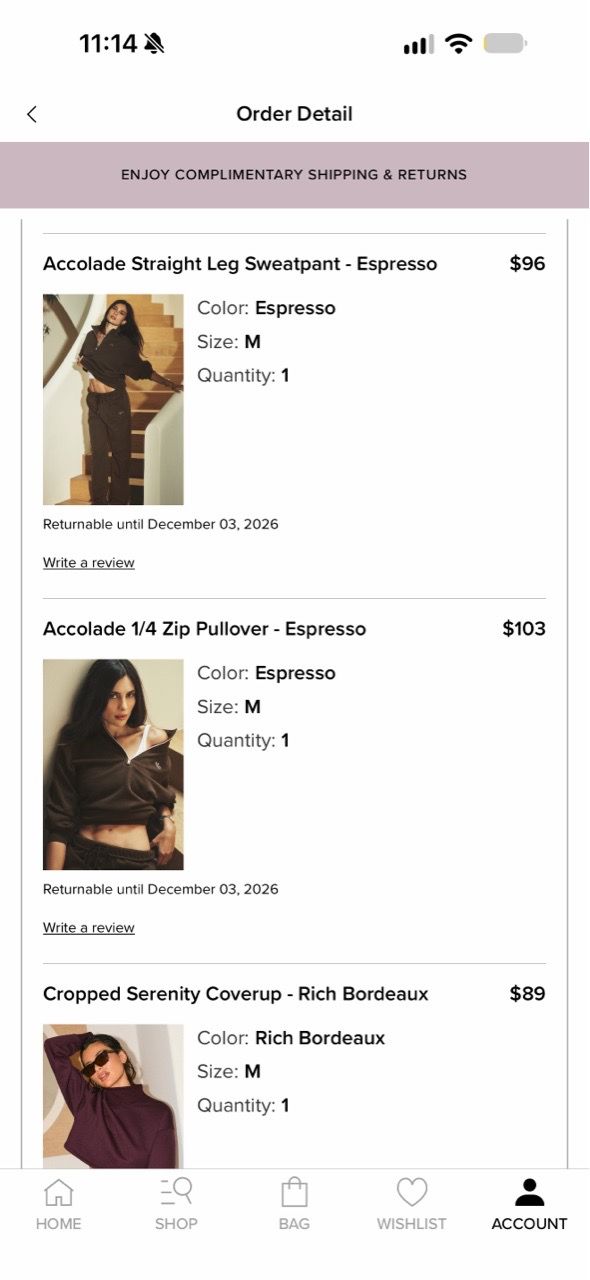This screenshot has height=1280, width=590.
Task: Write a review for Accolade 1/4 Zip Pullover
Action: click(x=88, y=928)
